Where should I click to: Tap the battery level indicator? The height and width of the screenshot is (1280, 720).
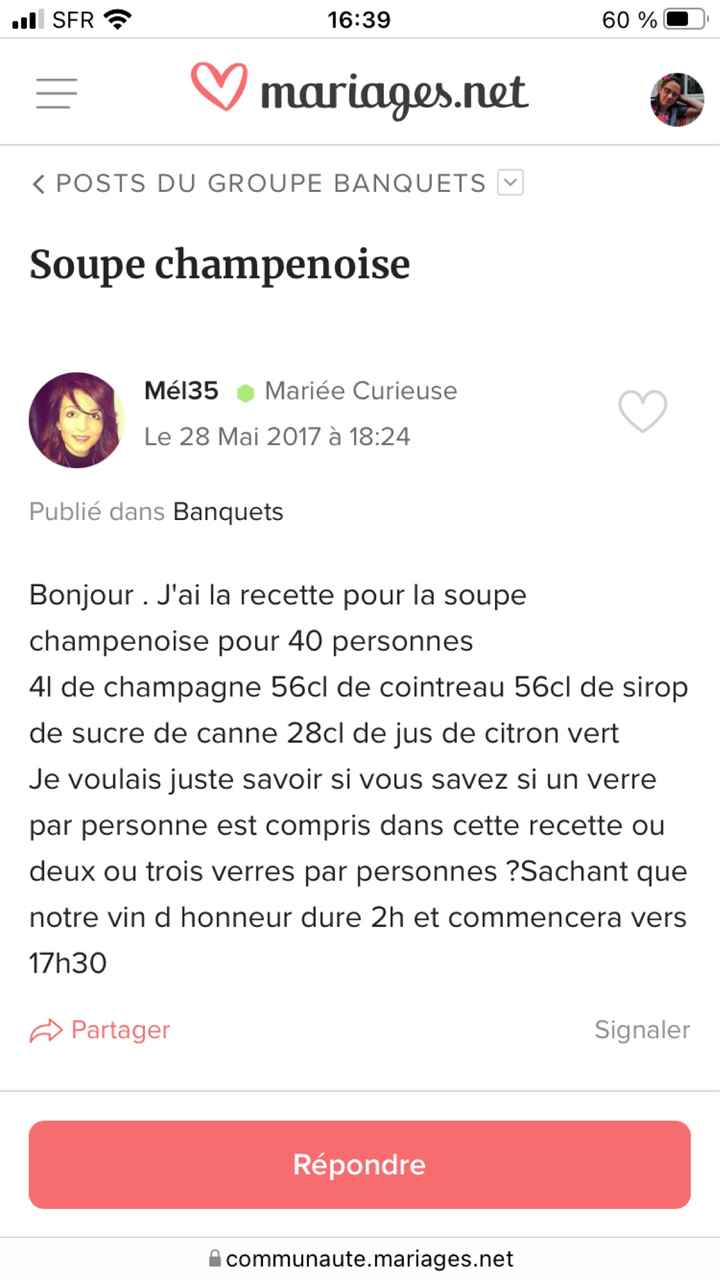click(686, 17)
